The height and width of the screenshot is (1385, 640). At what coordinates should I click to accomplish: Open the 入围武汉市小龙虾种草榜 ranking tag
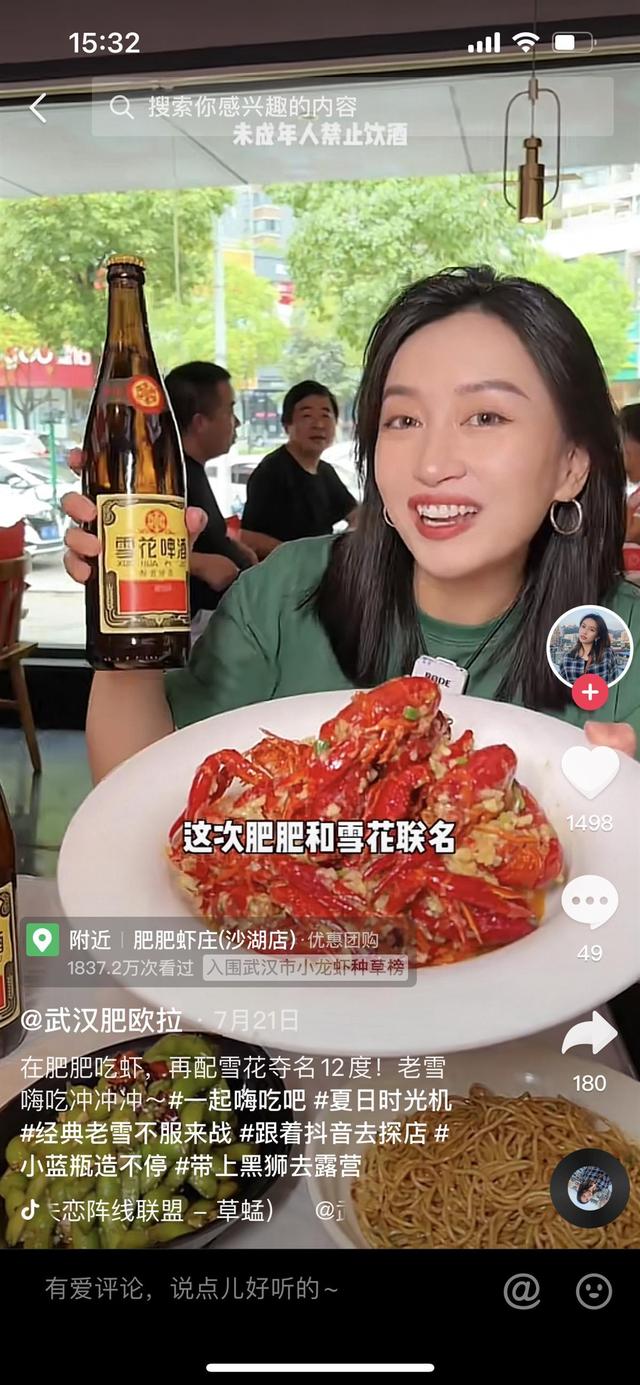[306, 968]
